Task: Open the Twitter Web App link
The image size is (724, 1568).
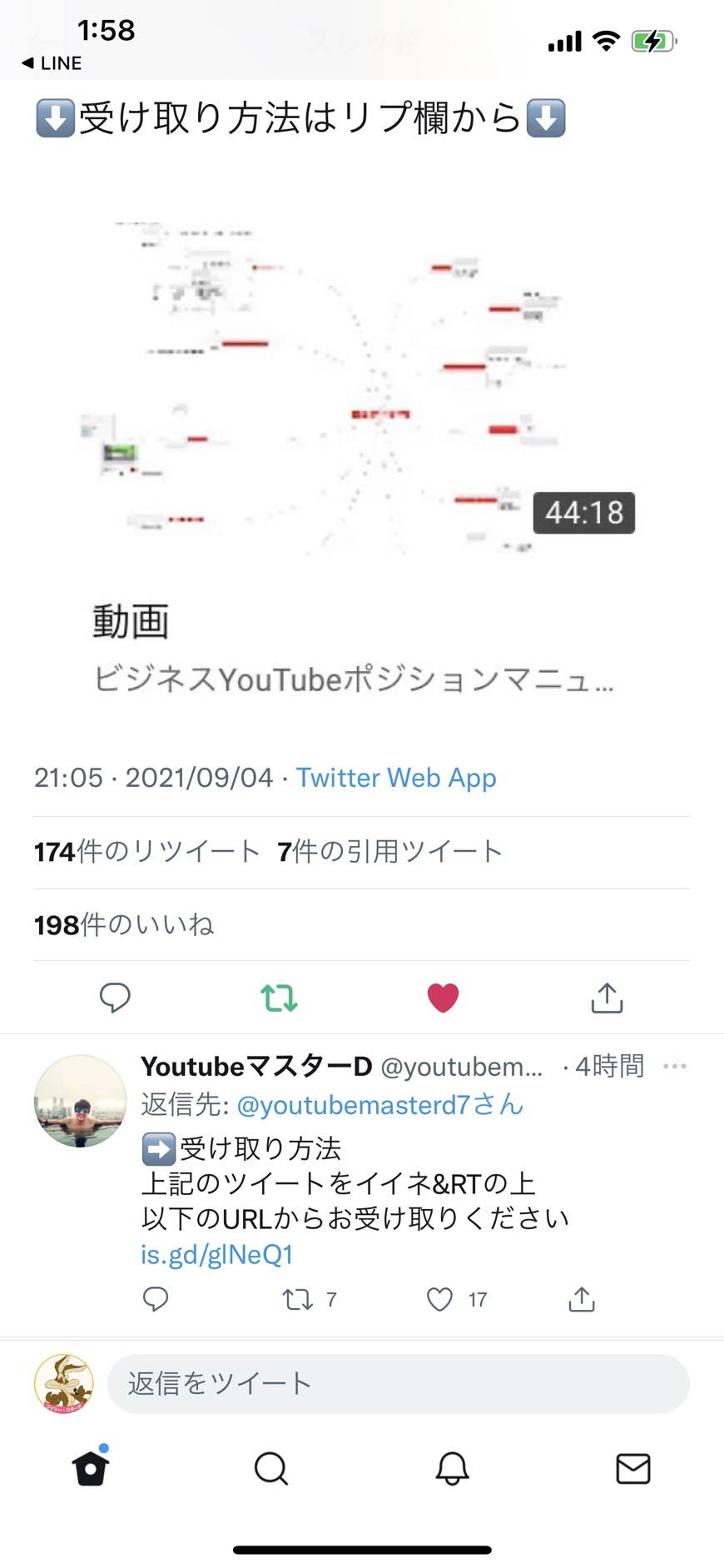Action: click(396, 777)
